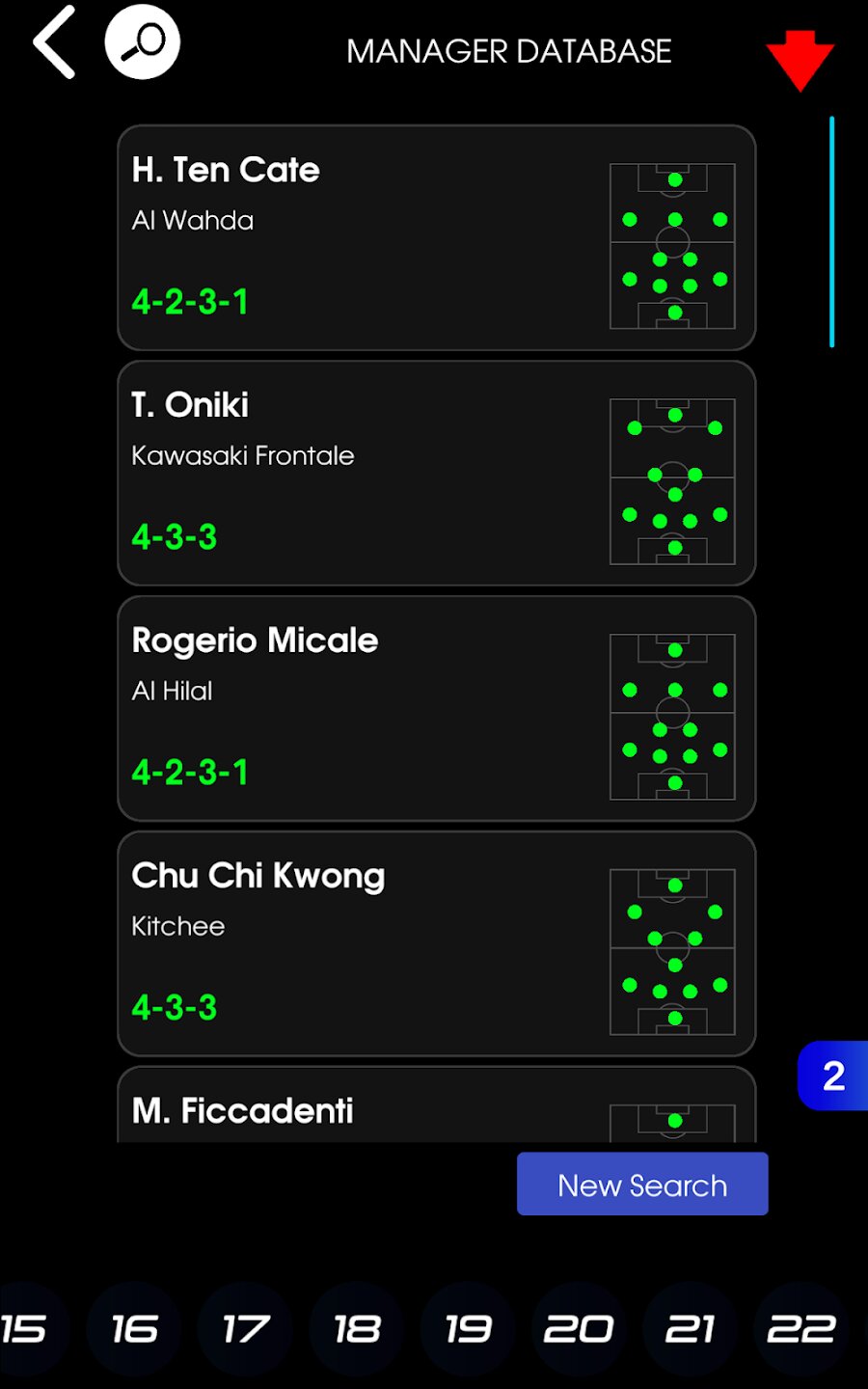868x1389 pixels.
Task: Select Chu Chi Kwong of Kitchee
Action: (436, 943)
